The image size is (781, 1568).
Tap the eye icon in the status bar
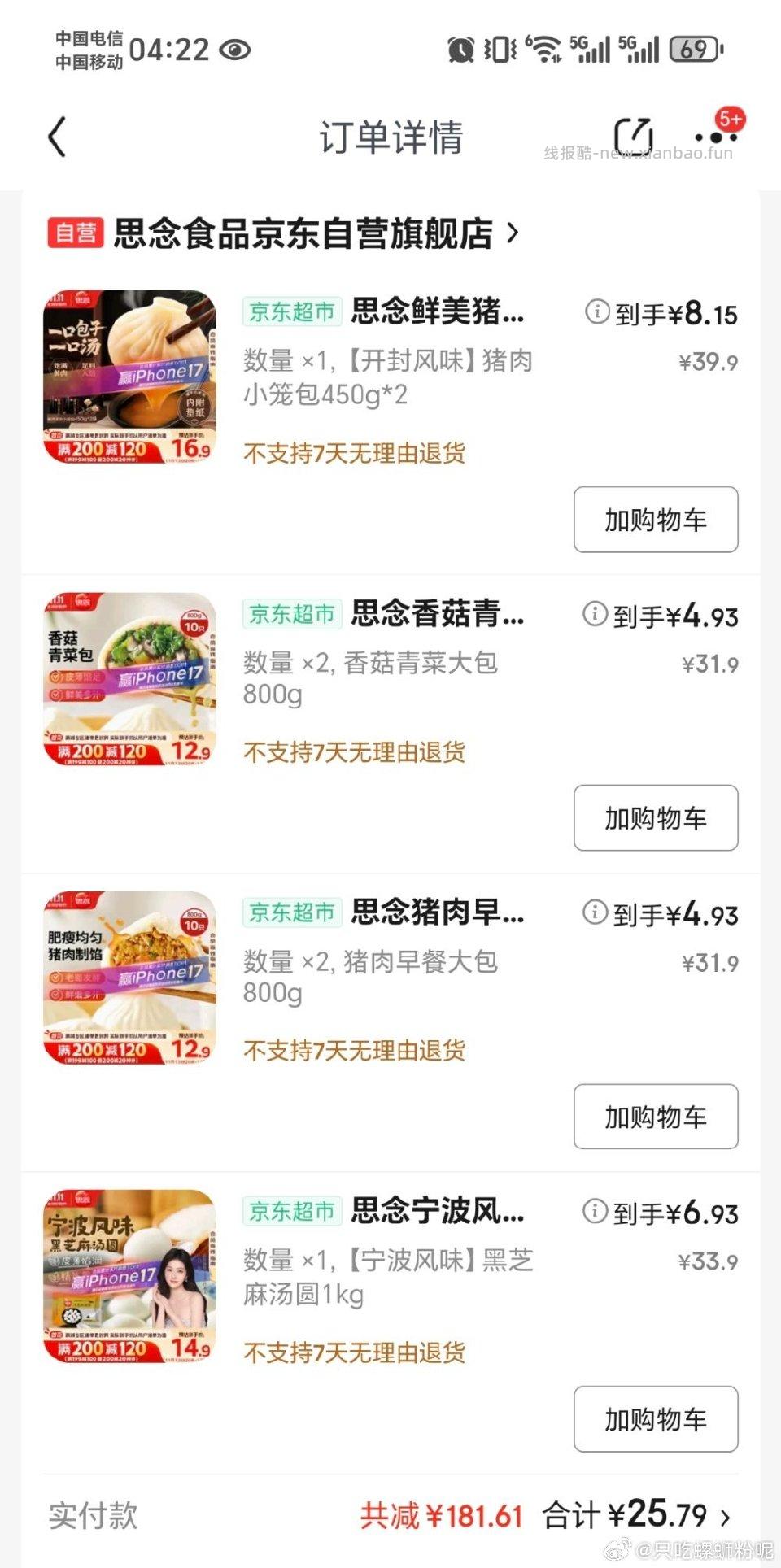237,49
